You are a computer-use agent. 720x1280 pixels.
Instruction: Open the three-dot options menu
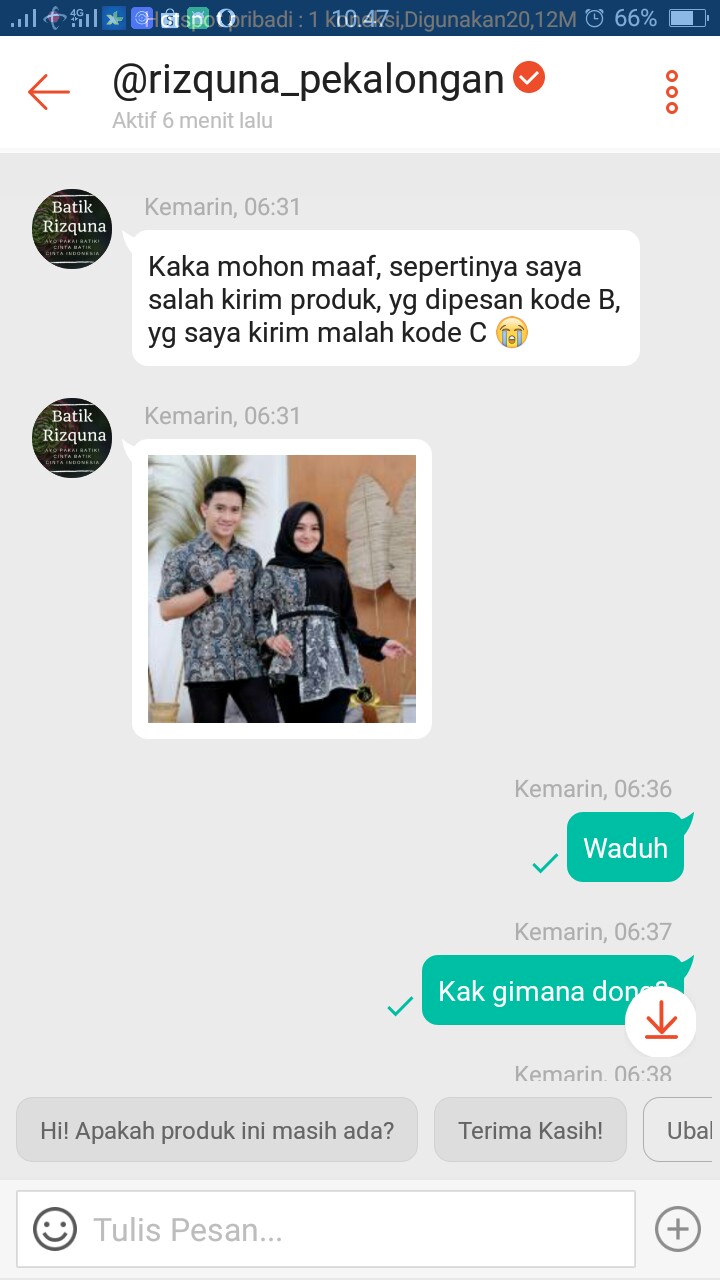[x=672, y=89]
